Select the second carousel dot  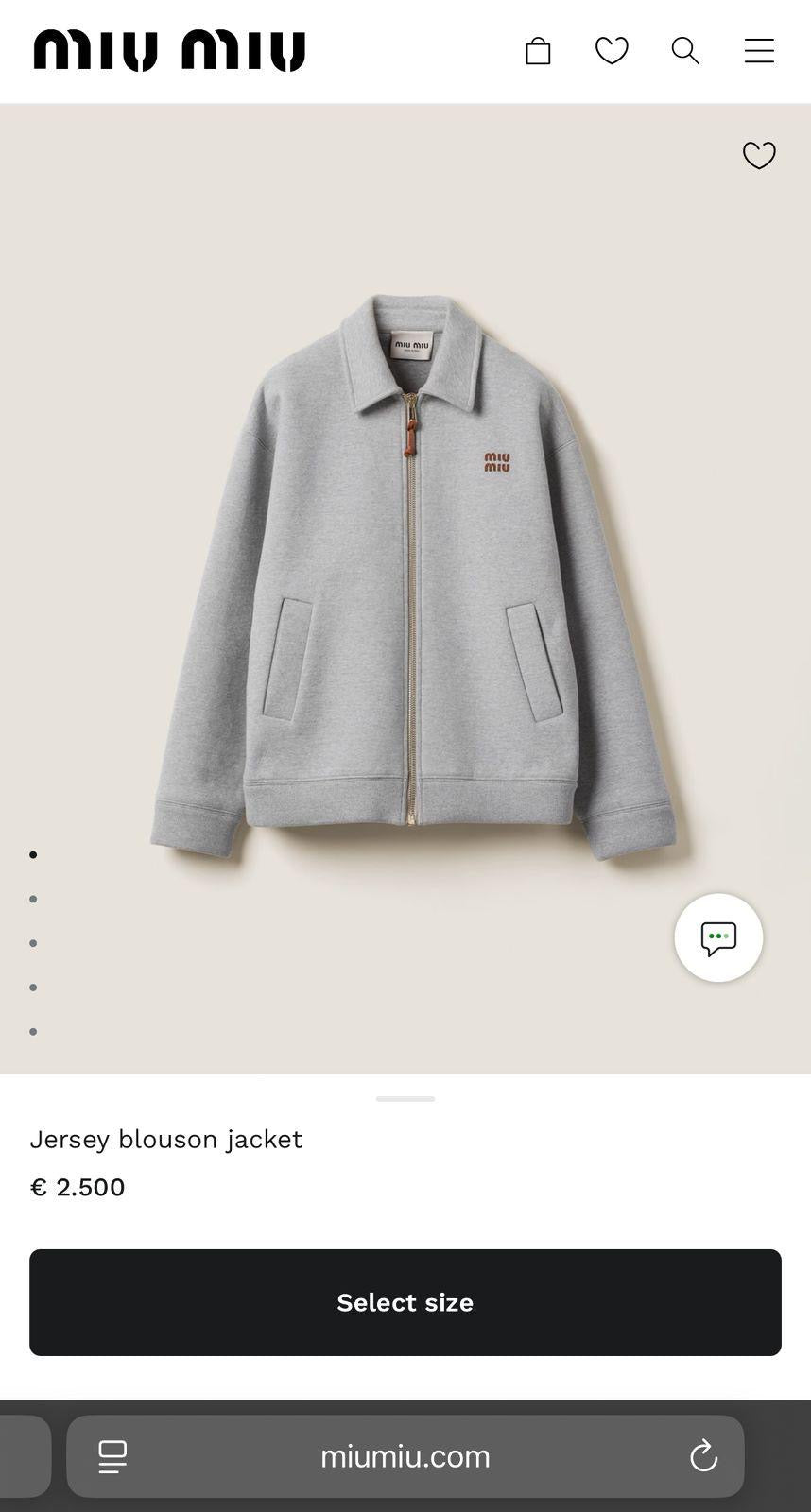coord(34,899)
